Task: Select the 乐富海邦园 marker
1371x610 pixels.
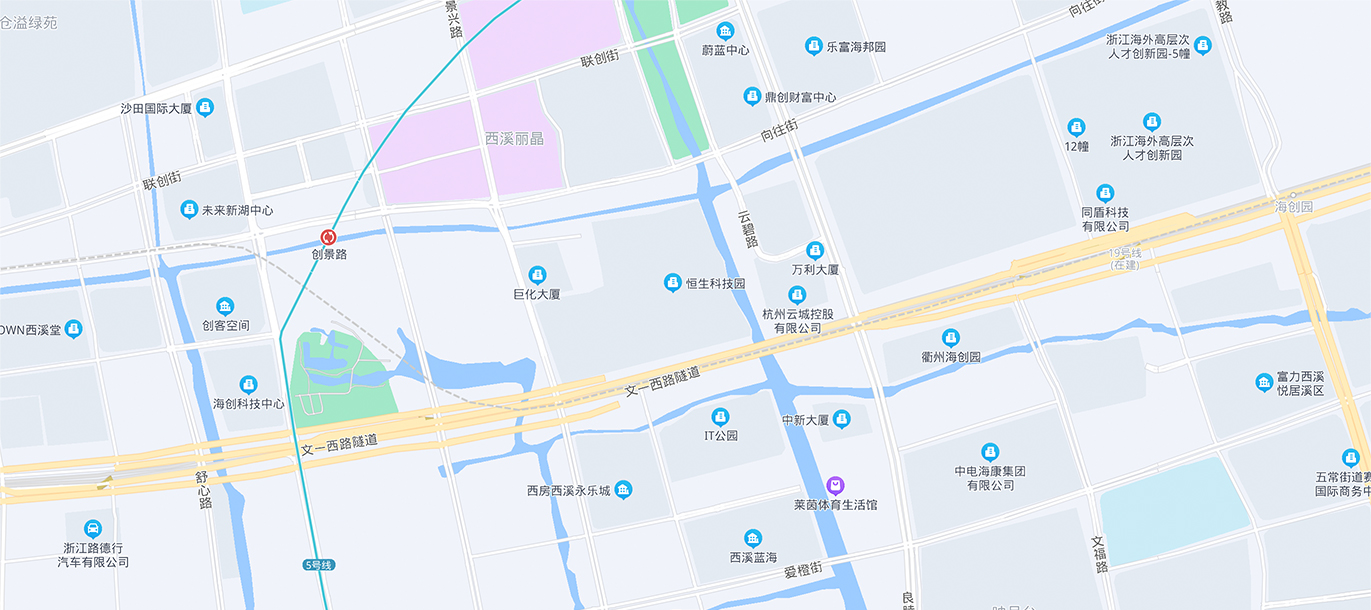Action: click(814, 46)
